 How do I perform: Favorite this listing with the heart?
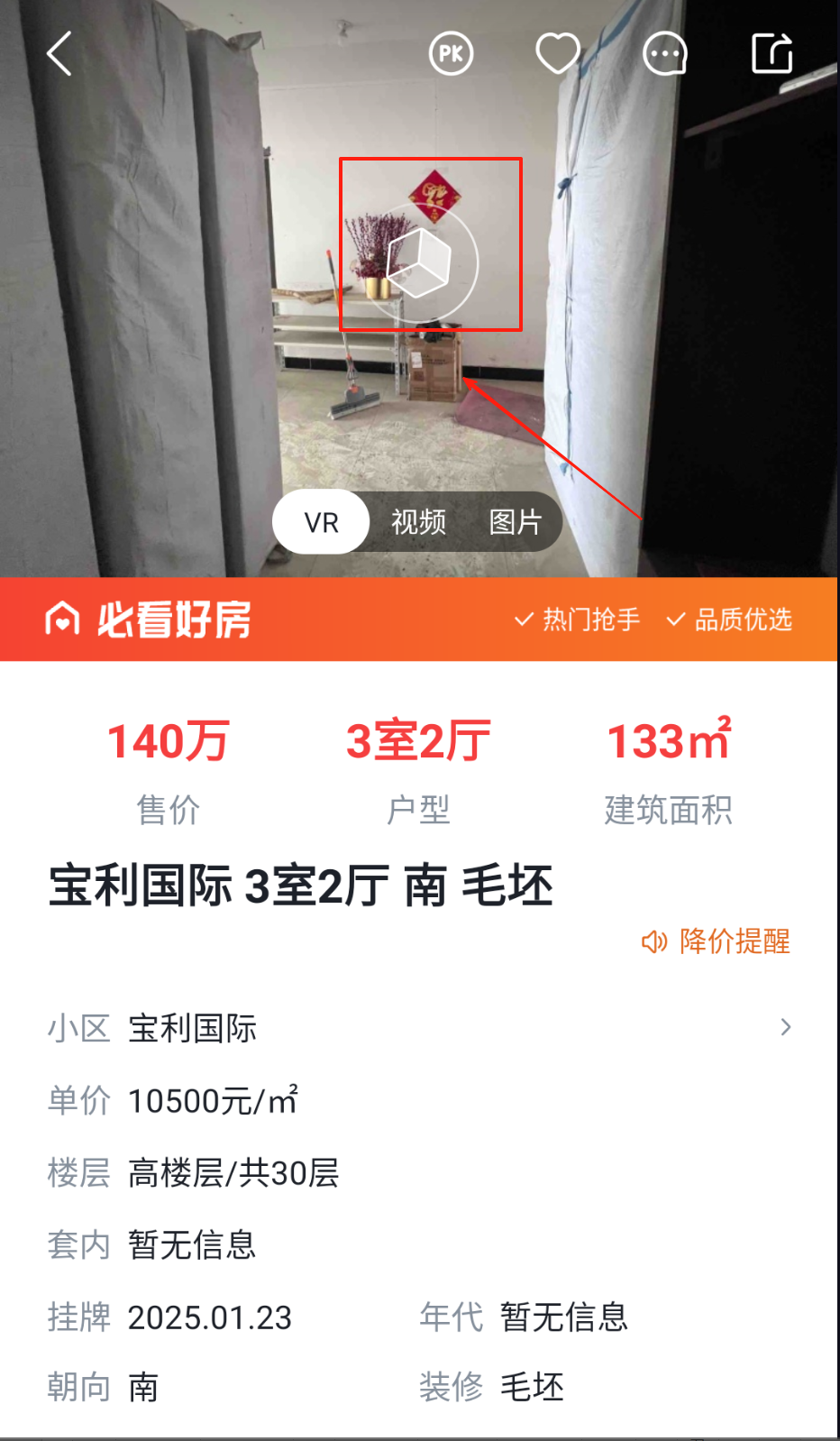pos(558,54)
